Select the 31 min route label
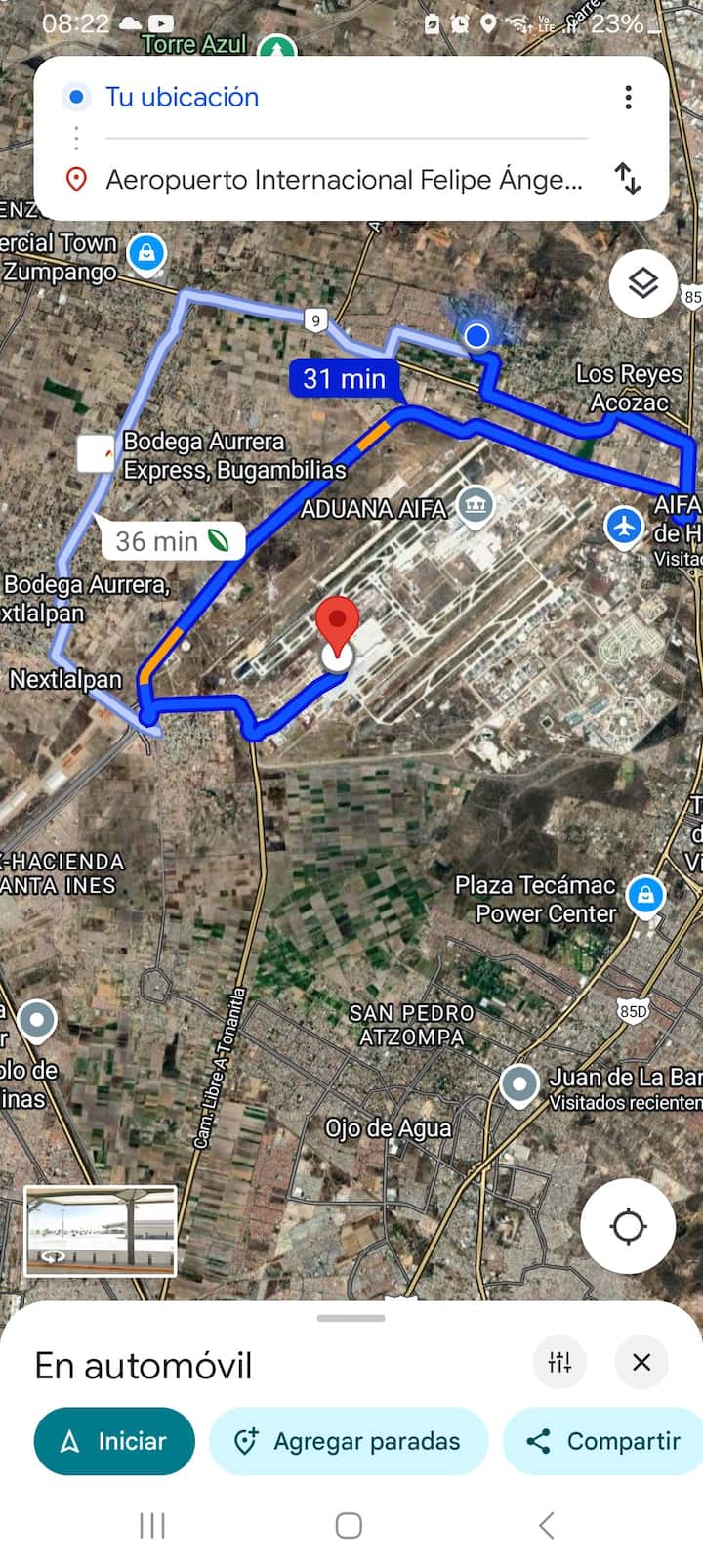This screenshot has height=1568, width=703. [344, 378]
